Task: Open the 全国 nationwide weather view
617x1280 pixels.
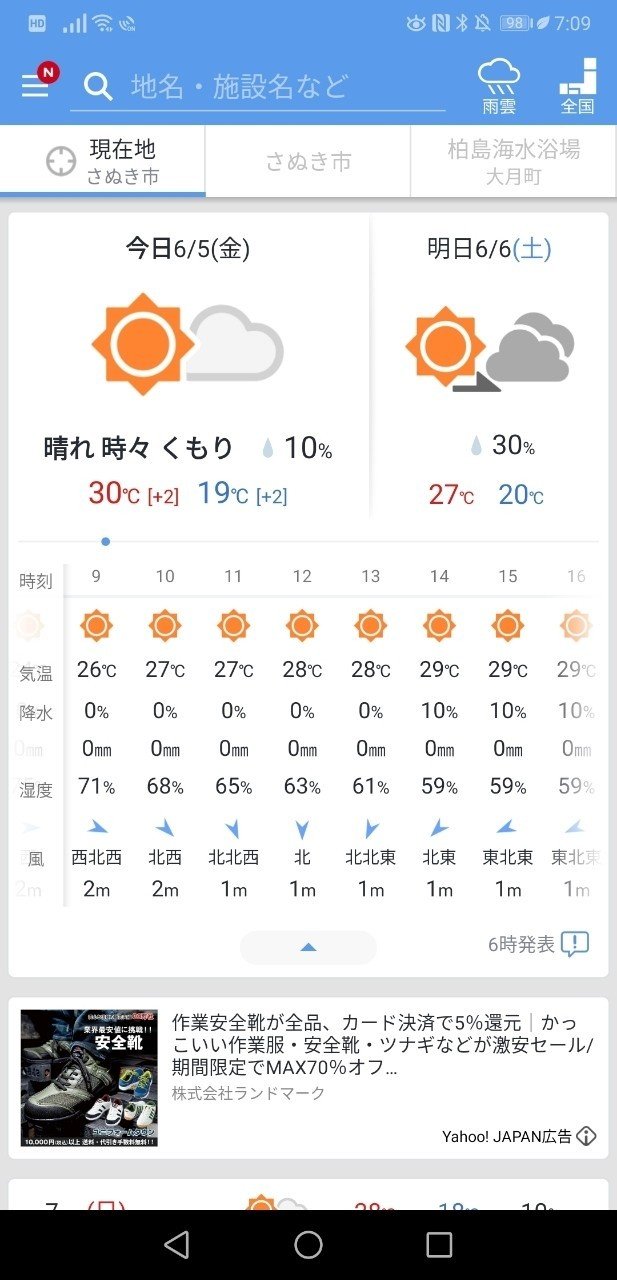Action: click(578, 86)
